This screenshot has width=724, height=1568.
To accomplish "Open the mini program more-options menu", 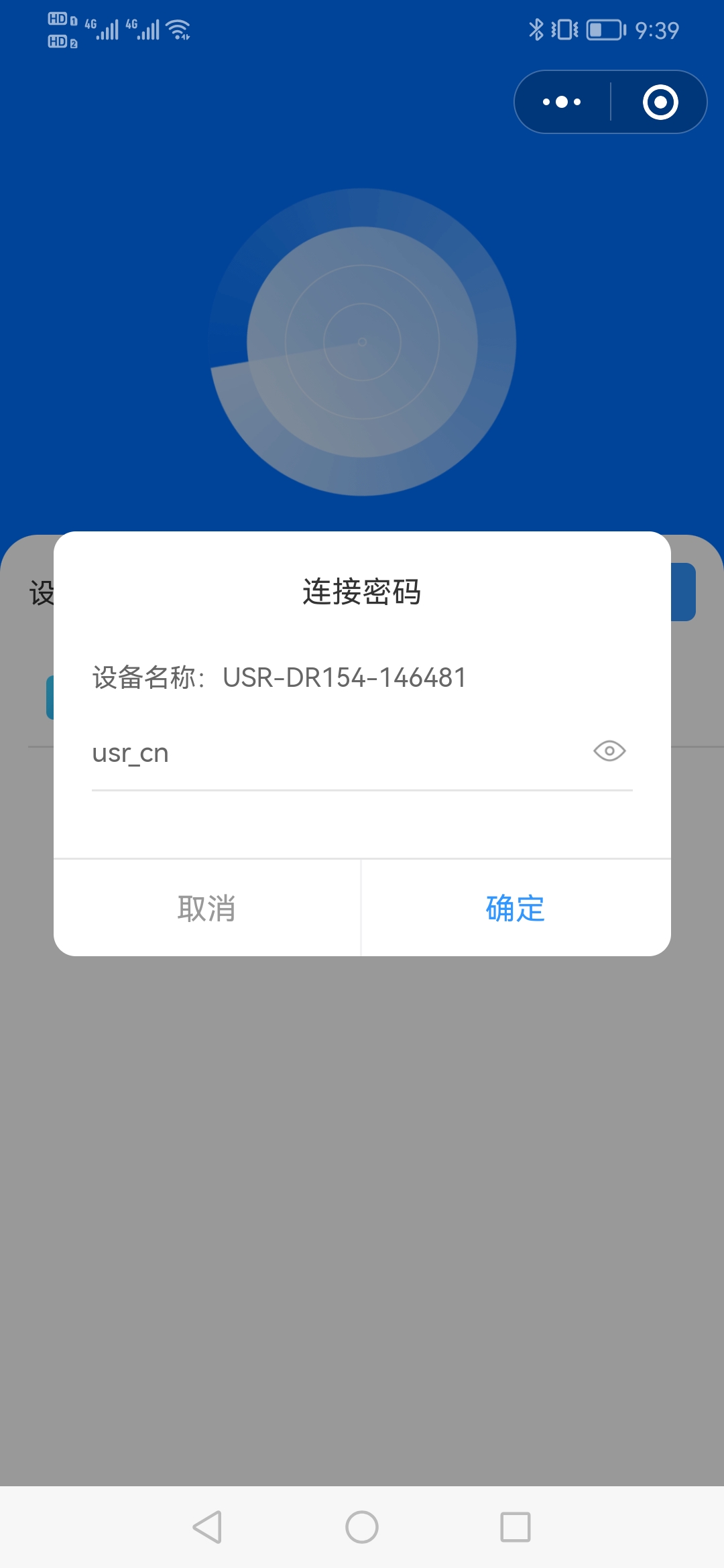I will (562, 102).
